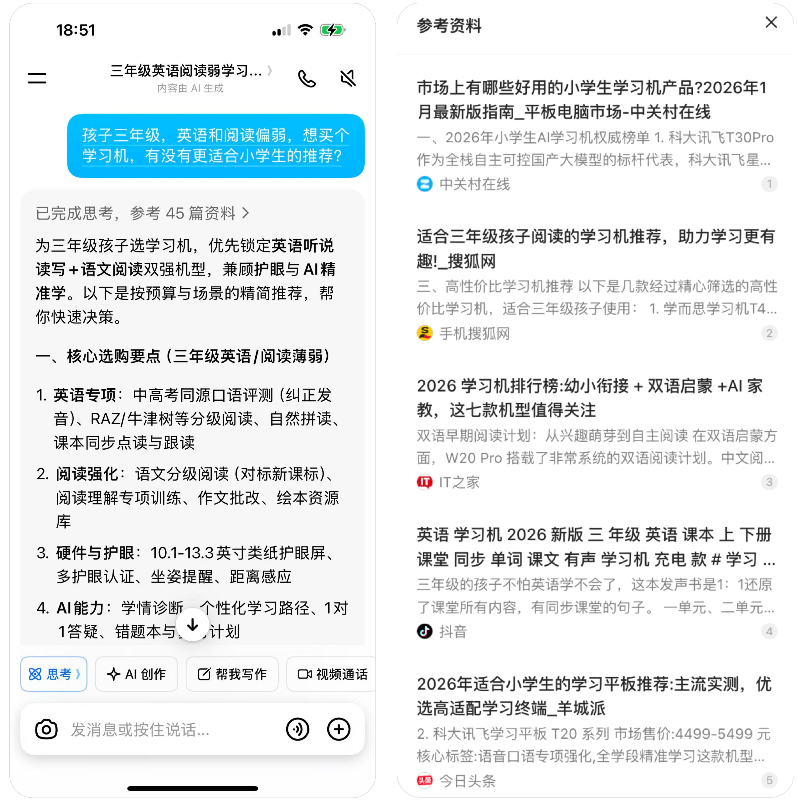Tap the voice input icon

(x=297, y=729)
